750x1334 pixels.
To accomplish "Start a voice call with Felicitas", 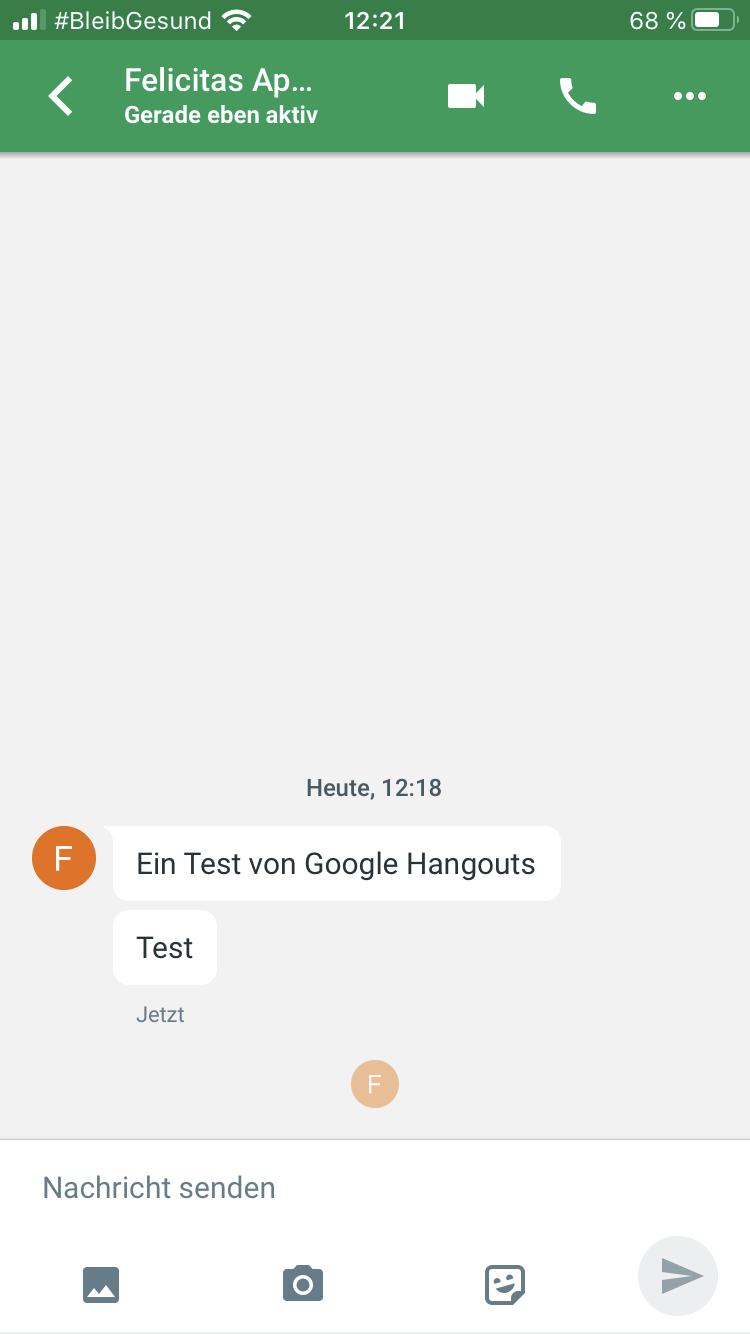I will tap(578, 96).
